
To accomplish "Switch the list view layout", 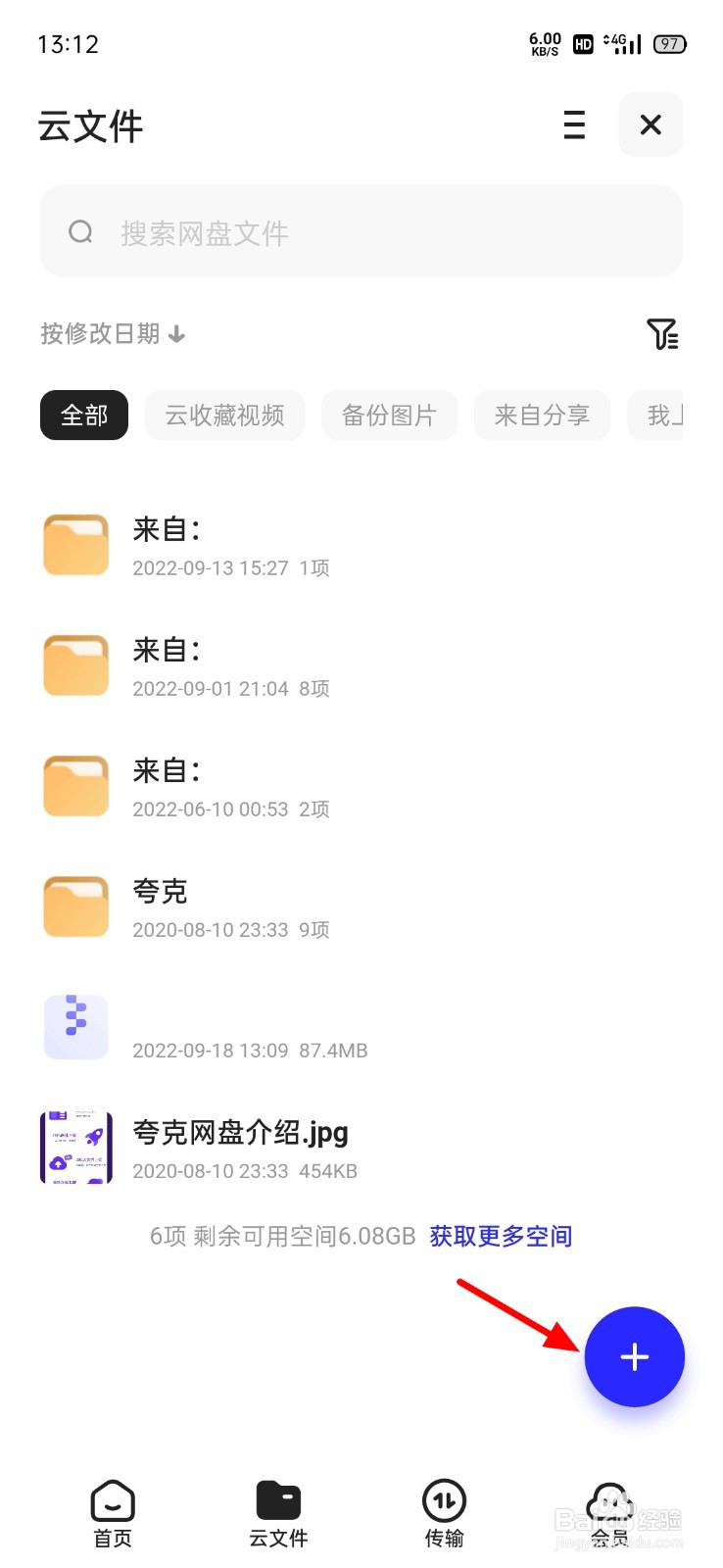I will click(x=574, y=124).
